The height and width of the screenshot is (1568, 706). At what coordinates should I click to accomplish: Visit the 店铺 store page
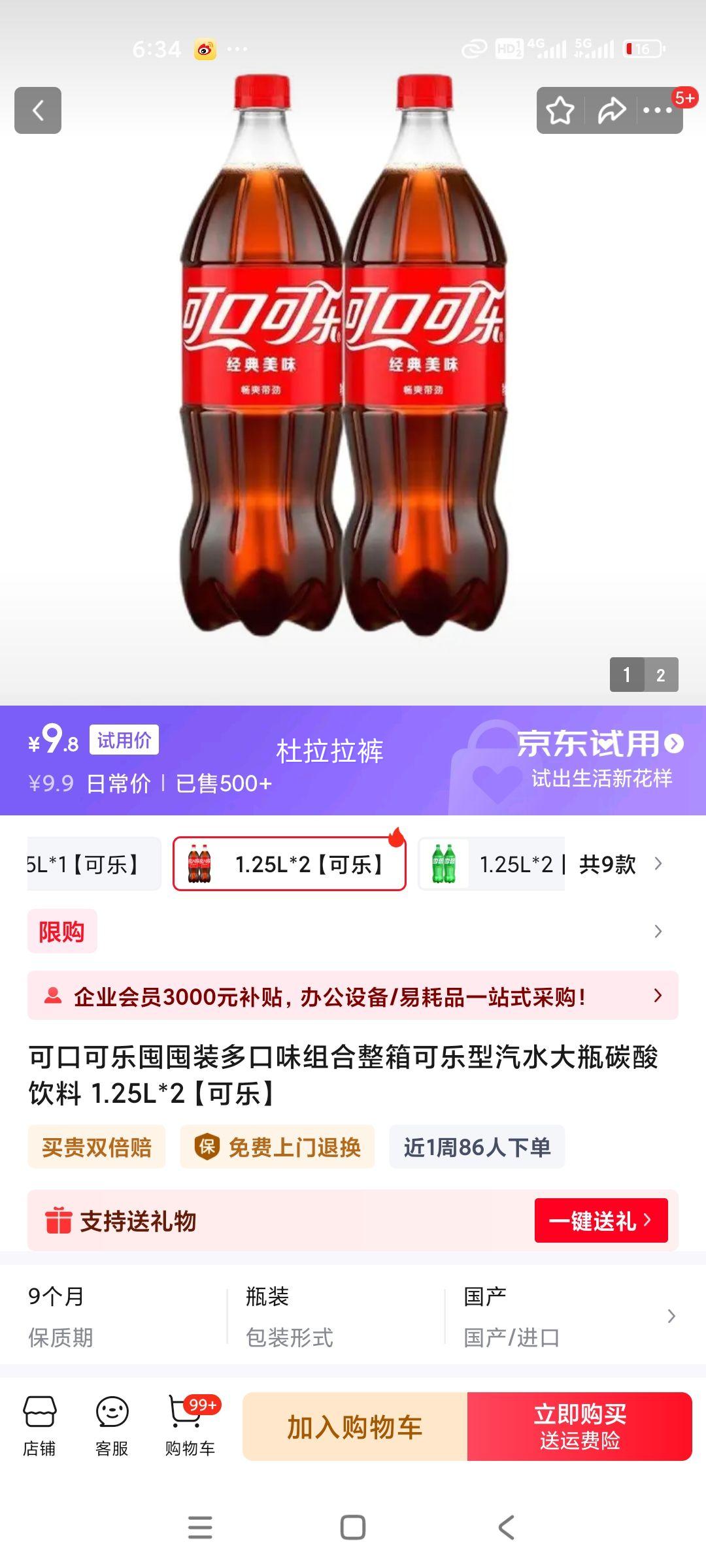[39, 1426]
